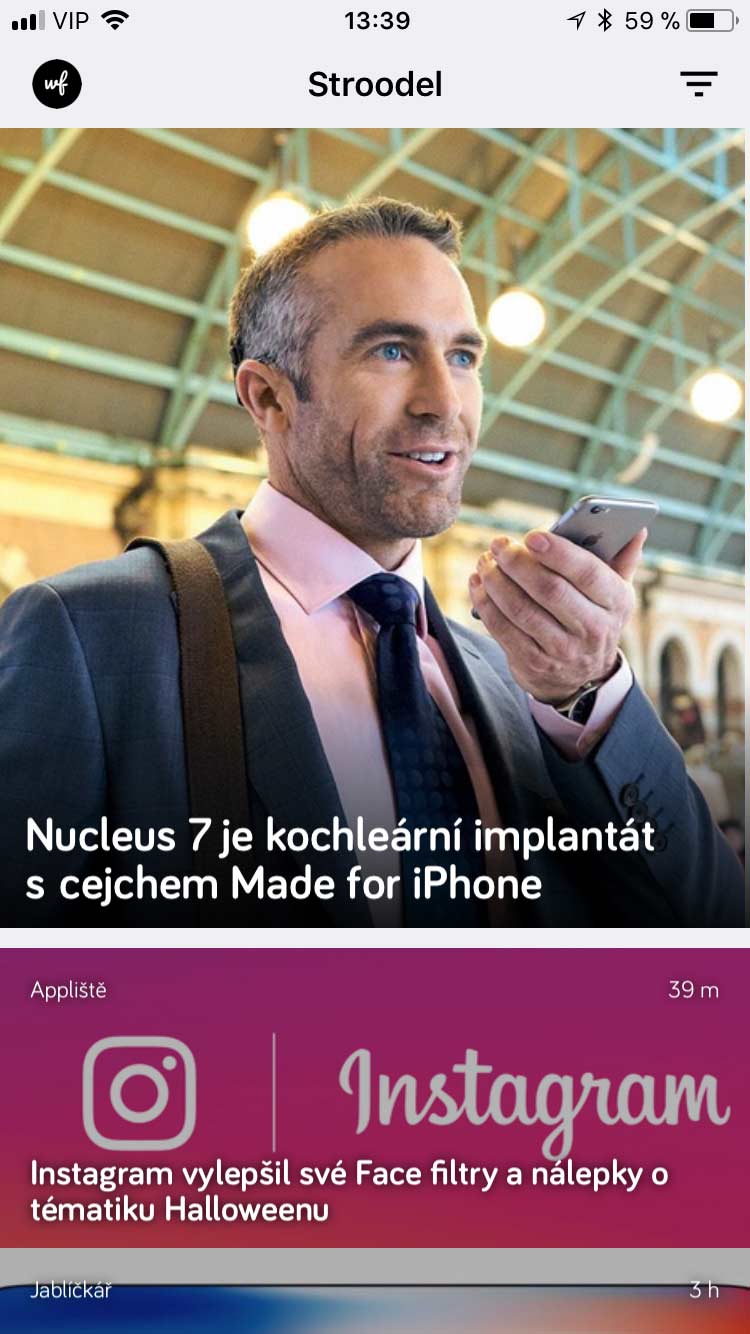The width and height of the screenshot is (750, 1334).
Task: Open the filter menu icon
Action: coord(698,85)
